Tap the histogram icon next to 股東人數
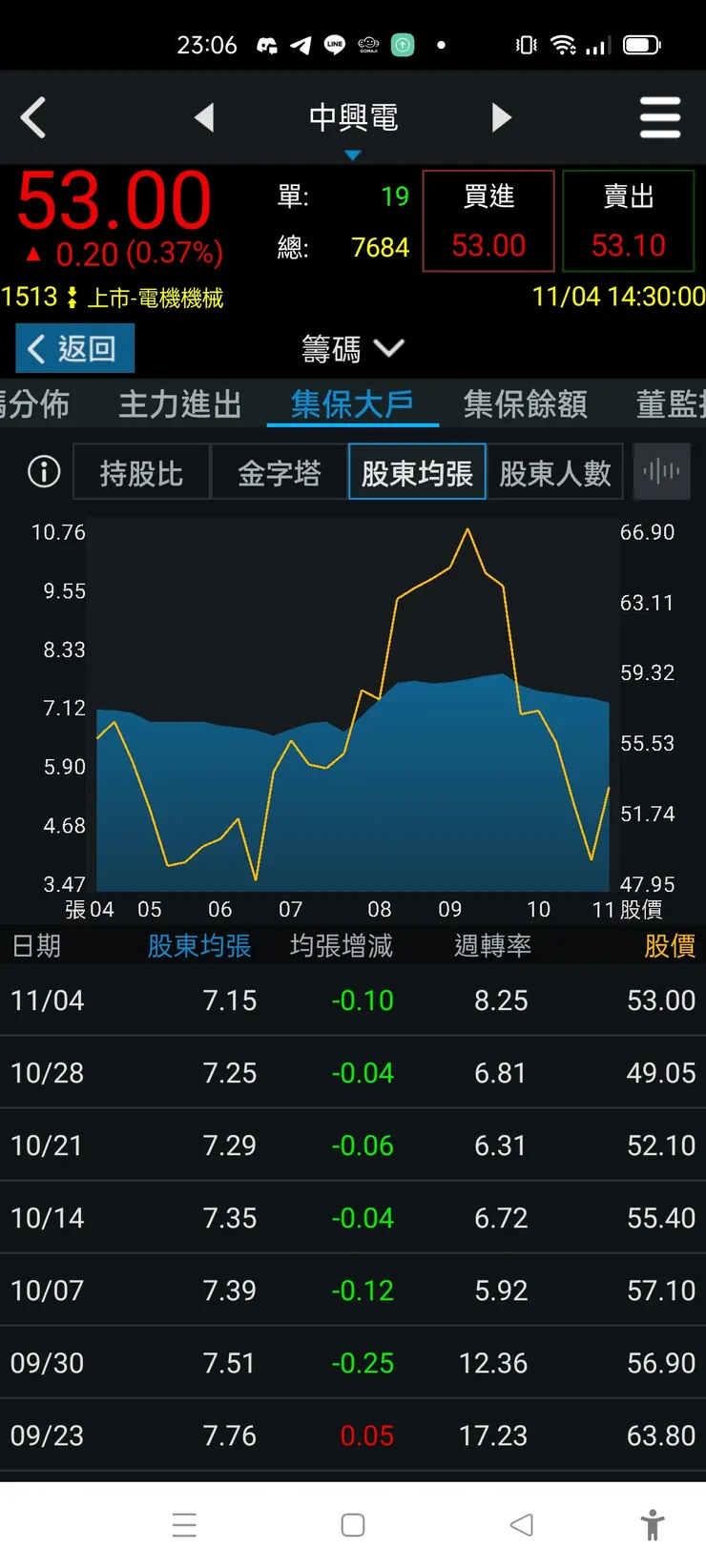The height and width of the screenshot is (1568, 706). [x=661, y=471]
